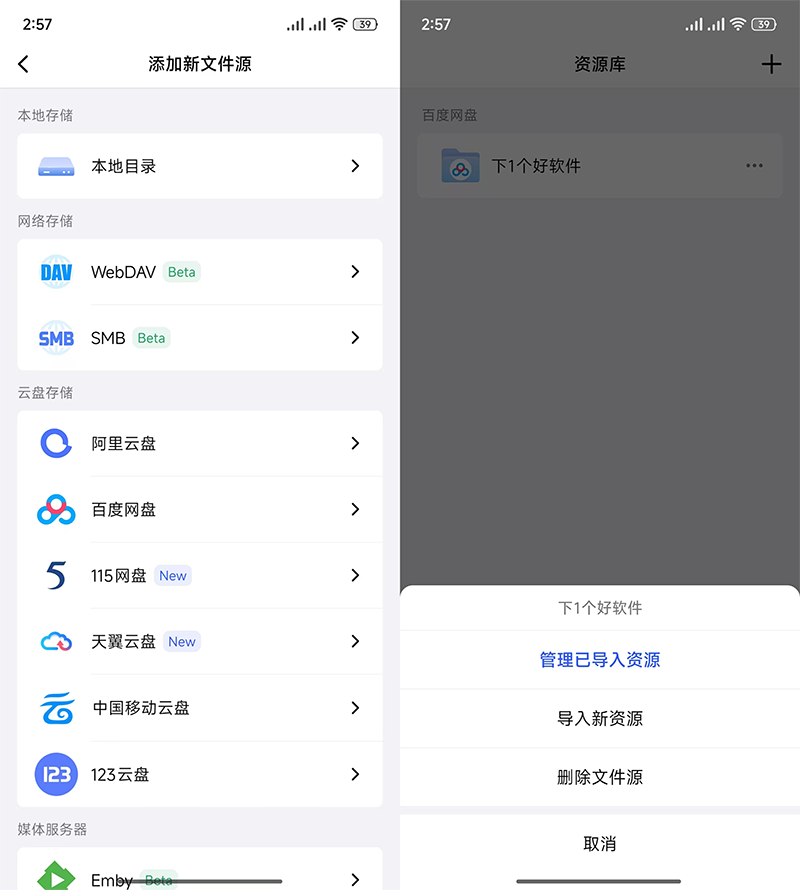Open the 百度网盘 cloud storage row
The image size is (800, 890).
pyautogui.click(x=200, y=510)
